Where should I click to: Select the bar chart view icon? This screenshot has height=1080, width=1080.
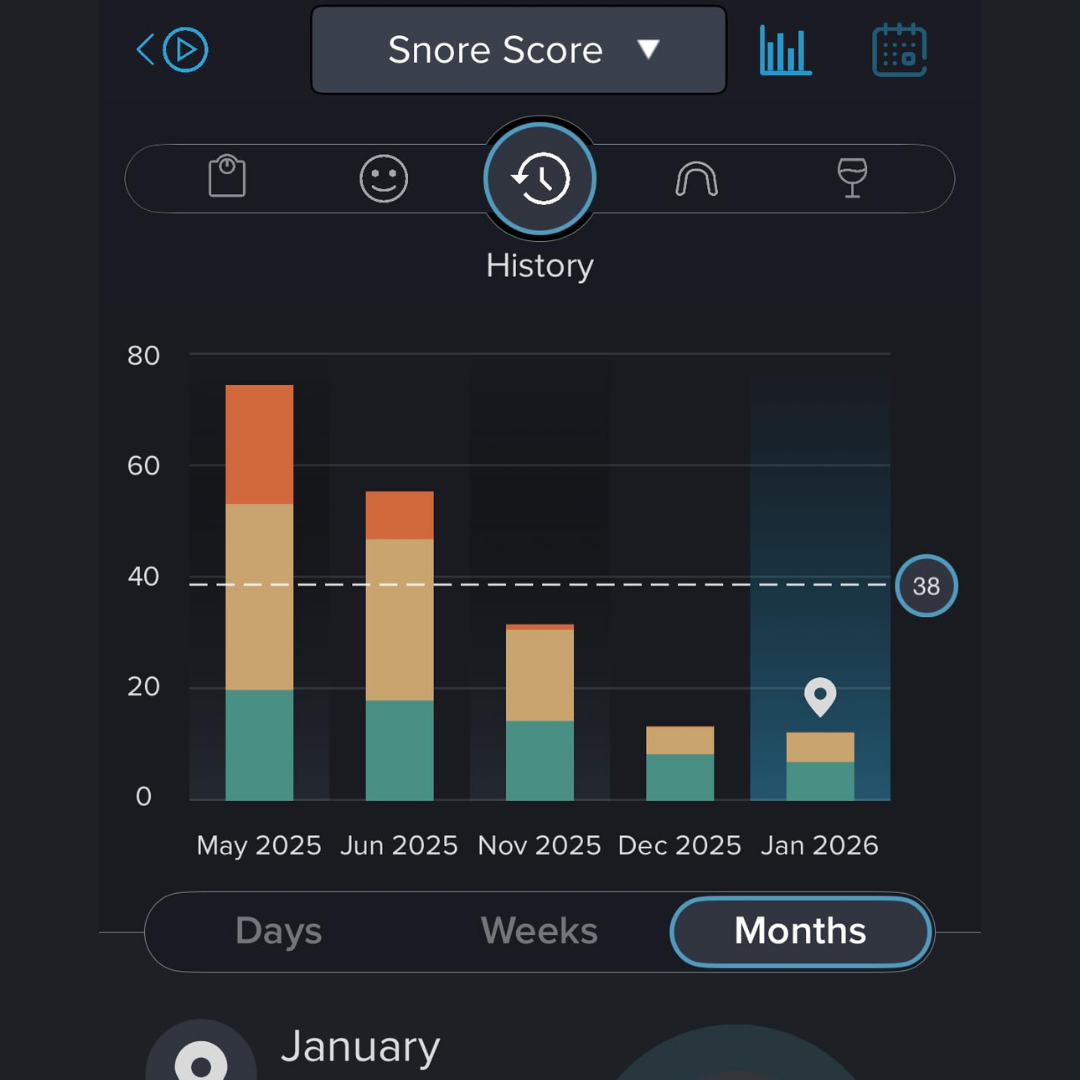(785, 50)
